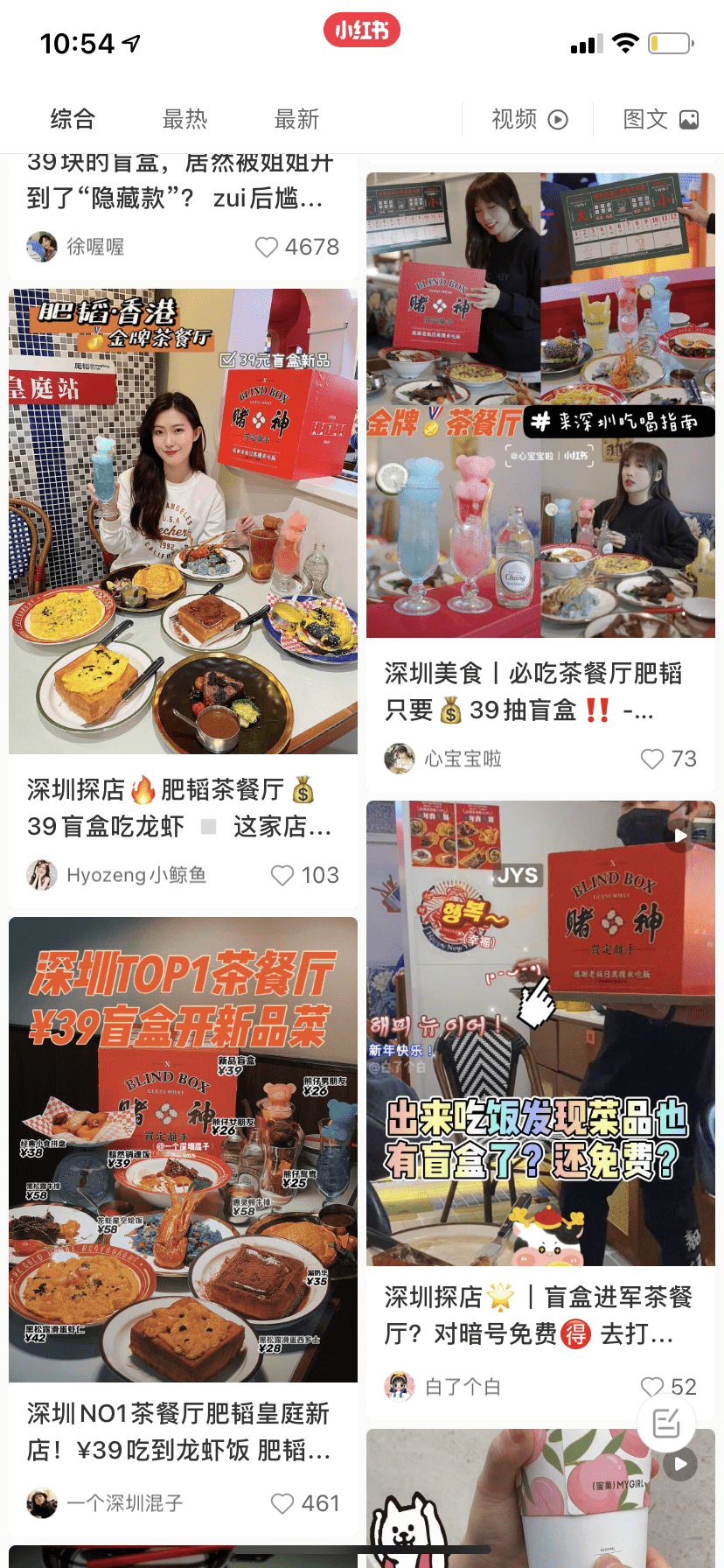View 心宝宝啦's profile
724x1568 pixels.
pos(400,759)
